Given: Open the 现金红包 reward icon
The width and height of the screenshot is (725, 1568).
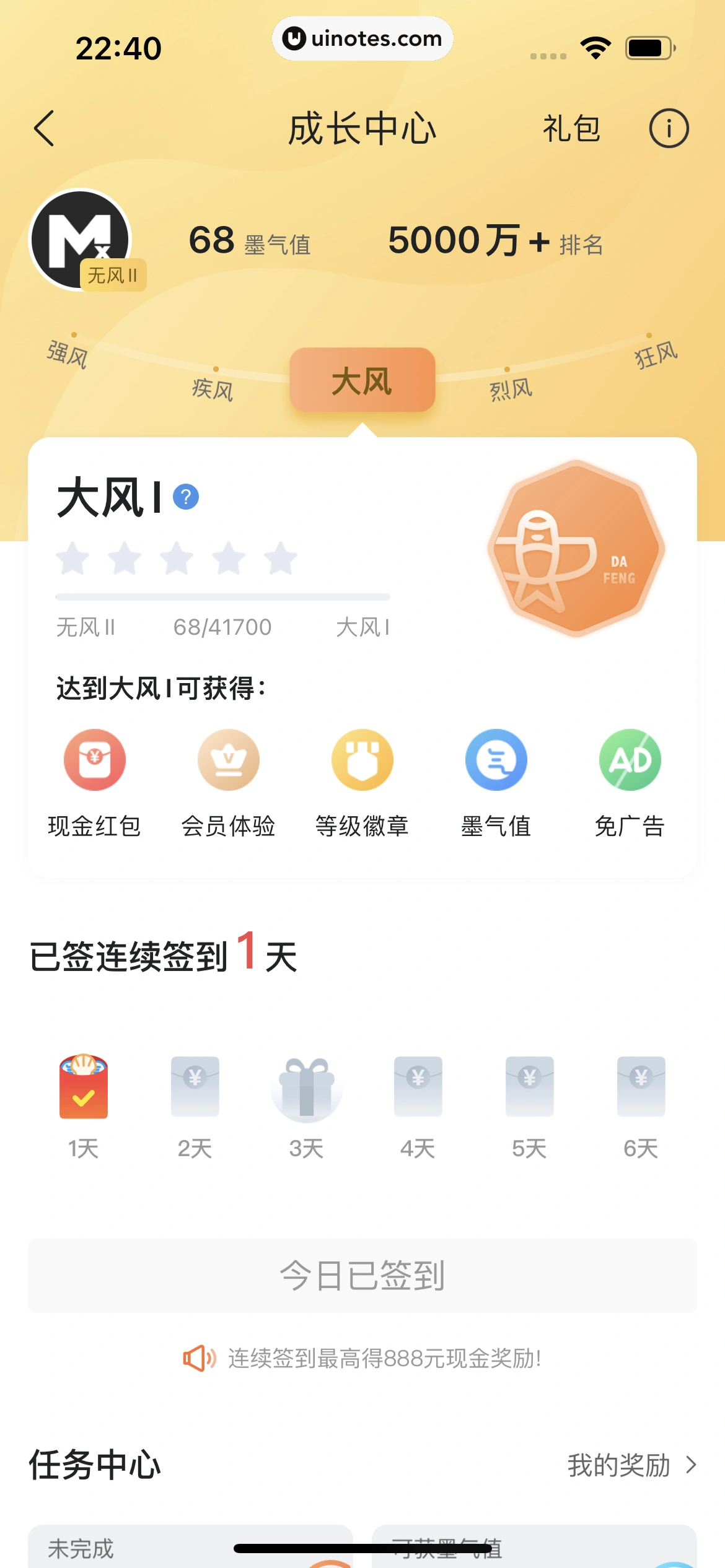Looking at the screenshot, I should (x=94, y=760).
